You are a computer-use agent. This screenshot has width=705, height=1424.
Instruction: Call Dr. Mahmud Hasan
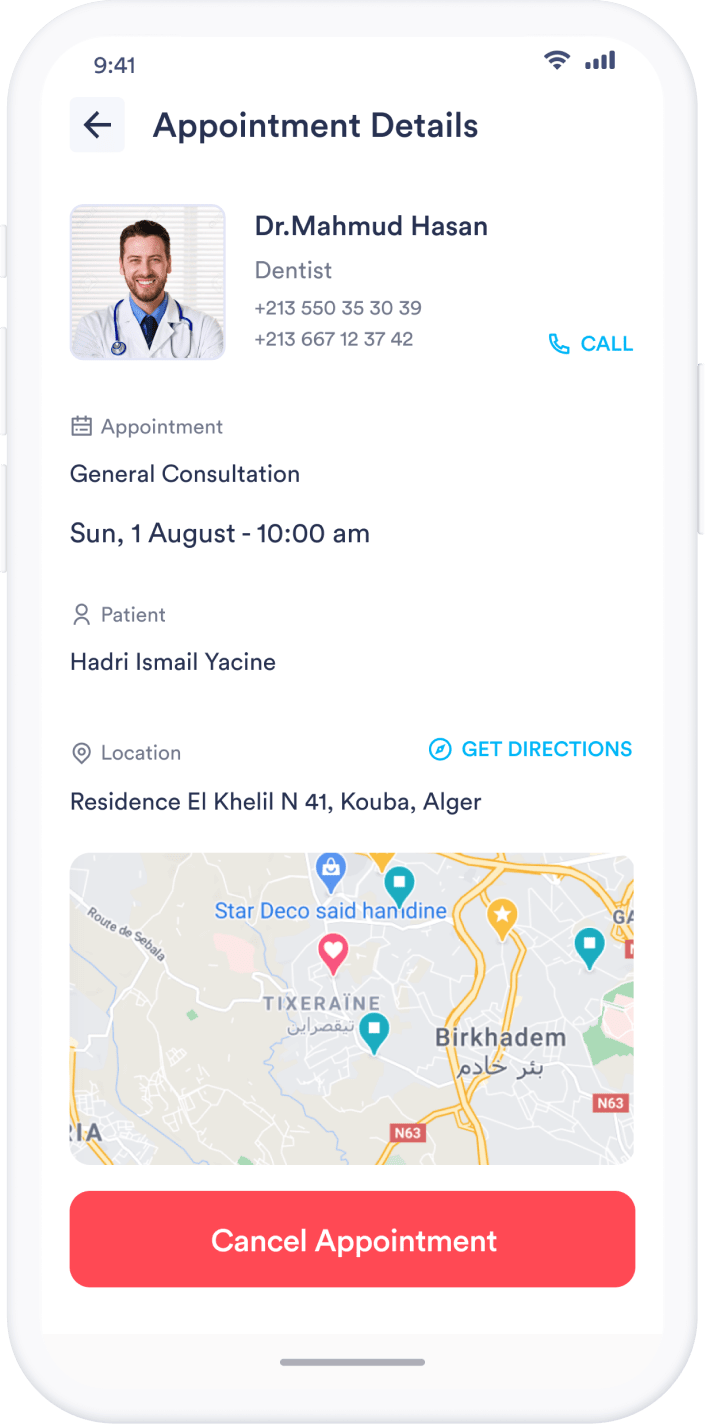591,344
